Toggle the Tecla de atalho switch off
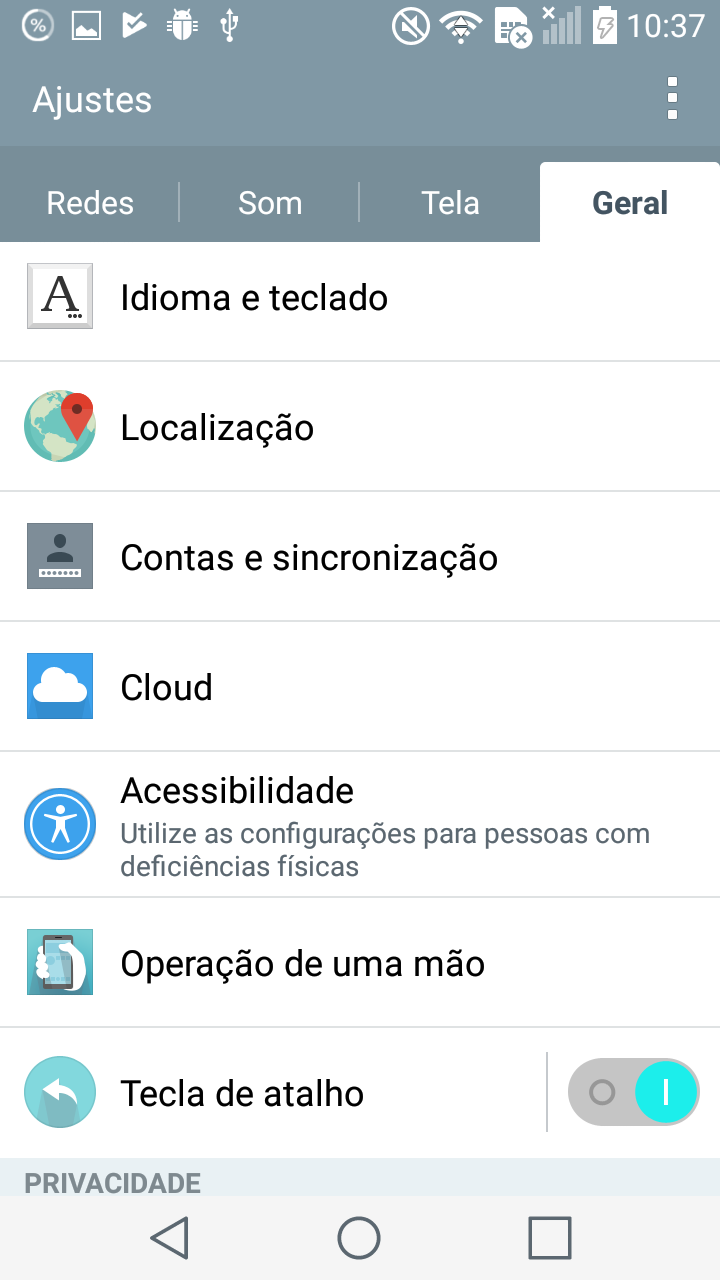The image size is (720, 1280). click(633, 1092)
